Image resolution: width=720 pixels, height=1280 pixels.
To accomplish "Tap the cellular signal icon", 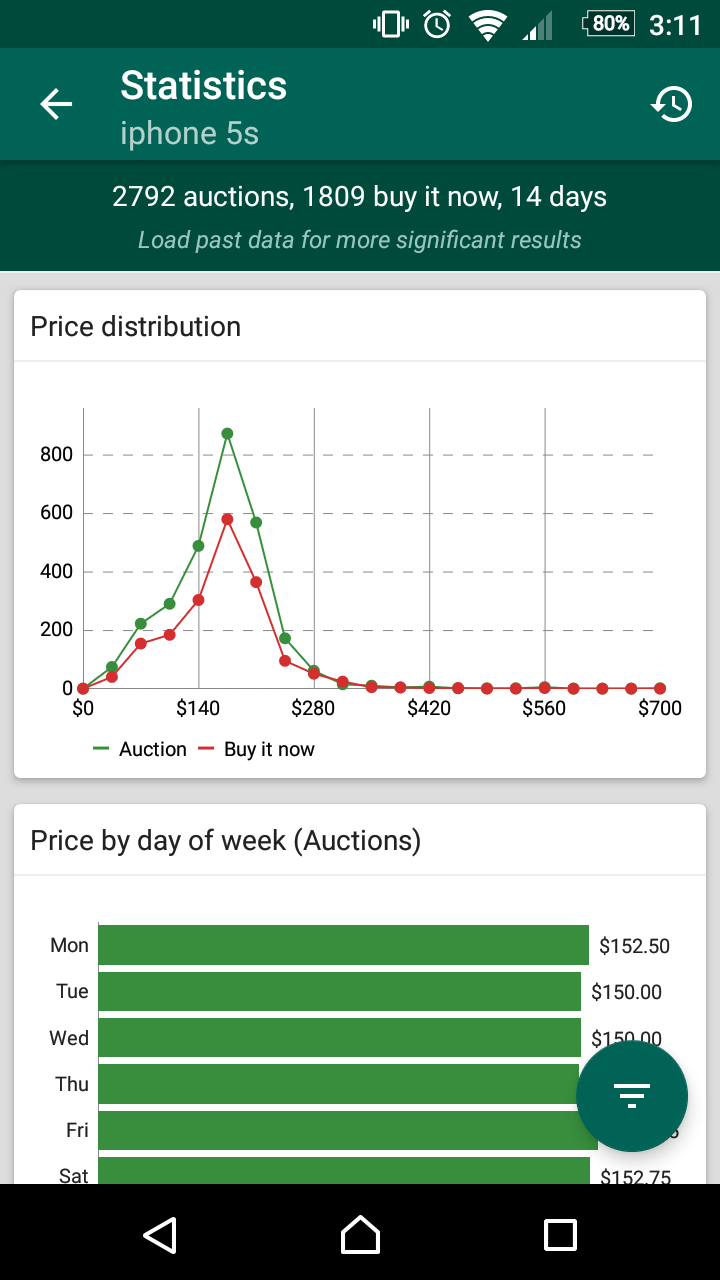I will (x=537, y=23).
